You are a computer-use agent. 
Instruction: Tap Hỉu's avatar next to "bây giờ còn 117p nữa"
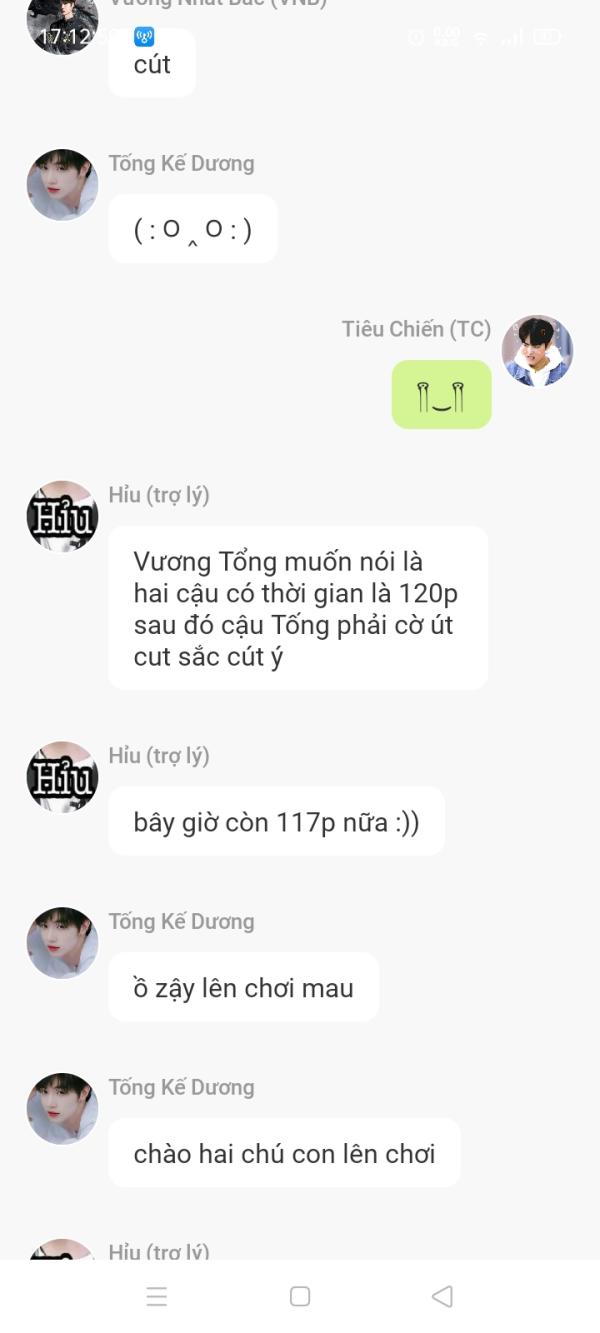click(x=62, y=777)
